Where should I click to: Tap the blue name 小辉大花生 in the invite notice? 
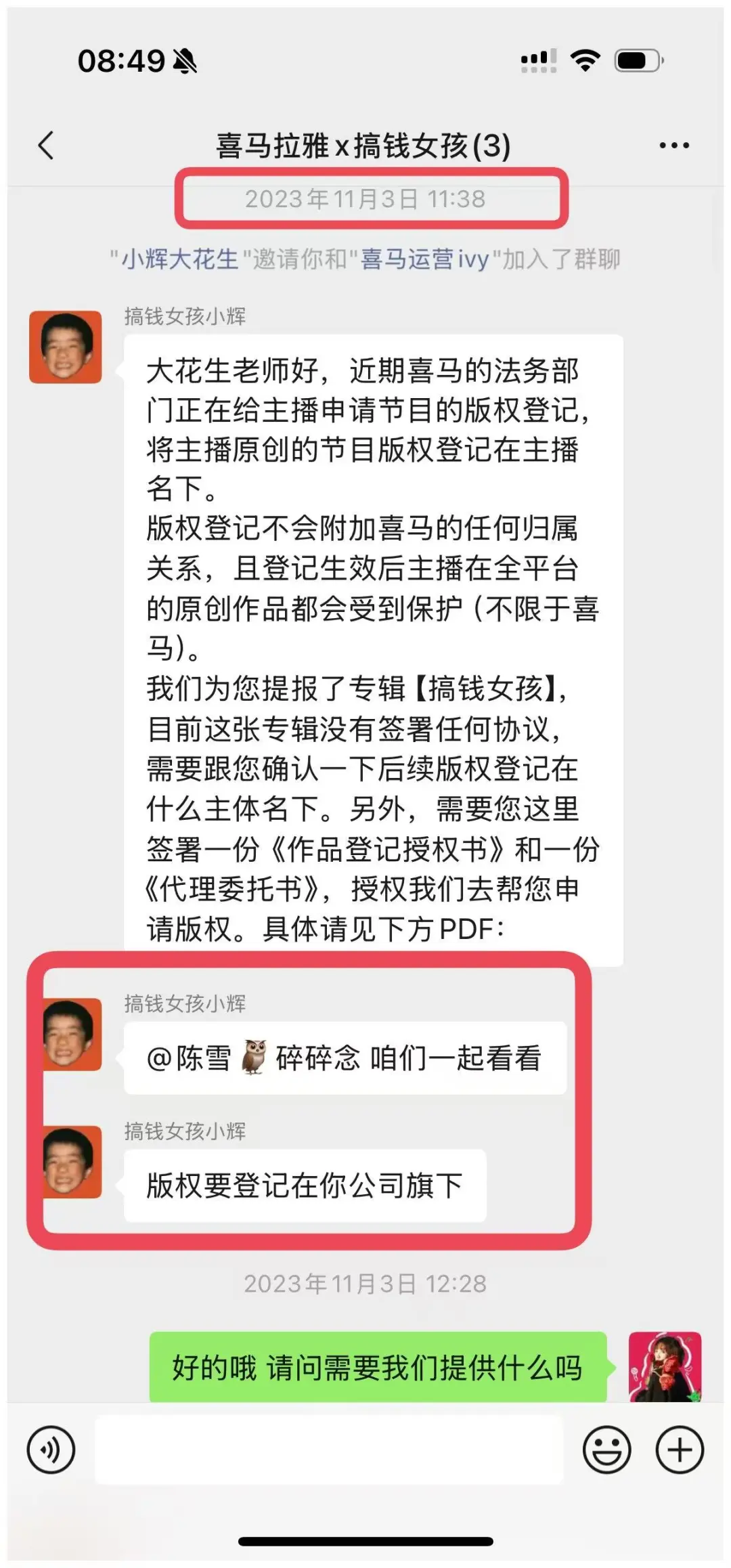(179, 259)
